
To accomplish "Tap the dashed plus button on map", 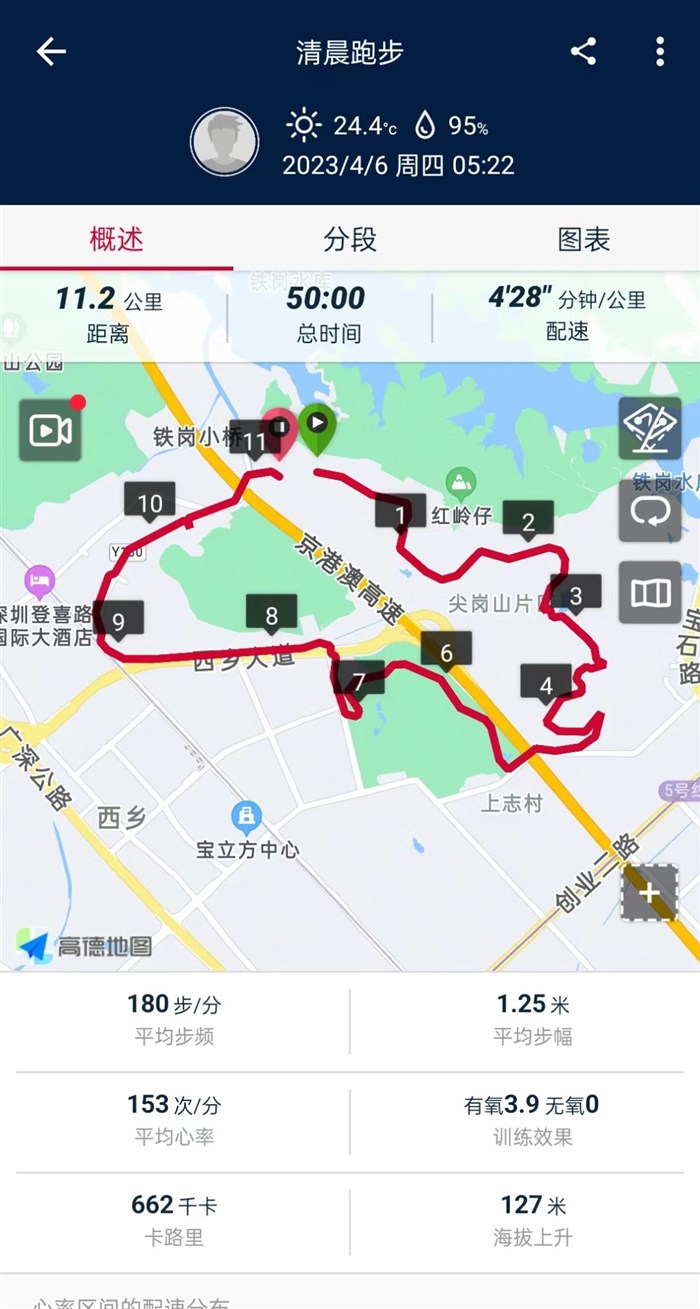I will (x=650, y=892).
